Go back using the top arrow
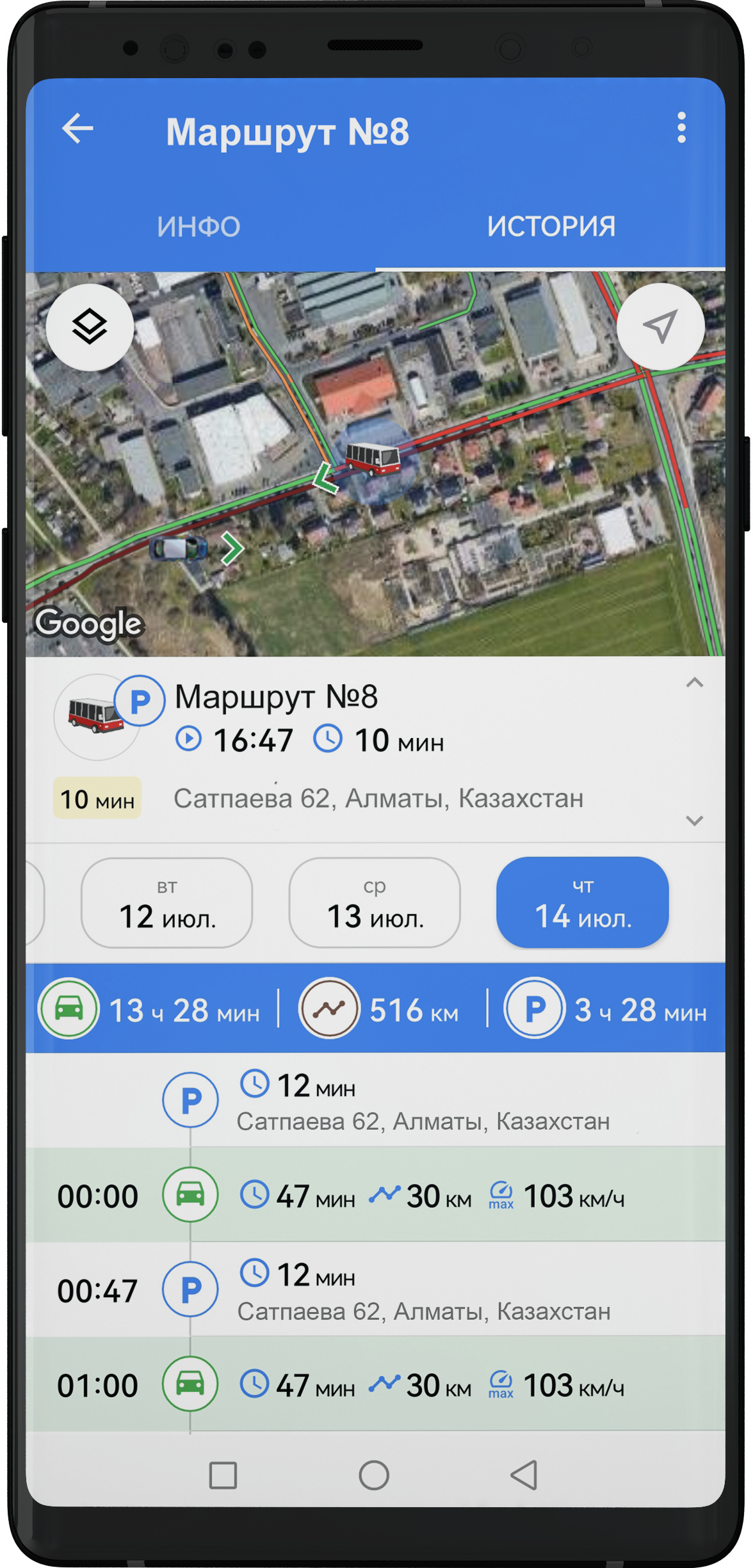Screen dimensions: 753x1568 point(78,129)
